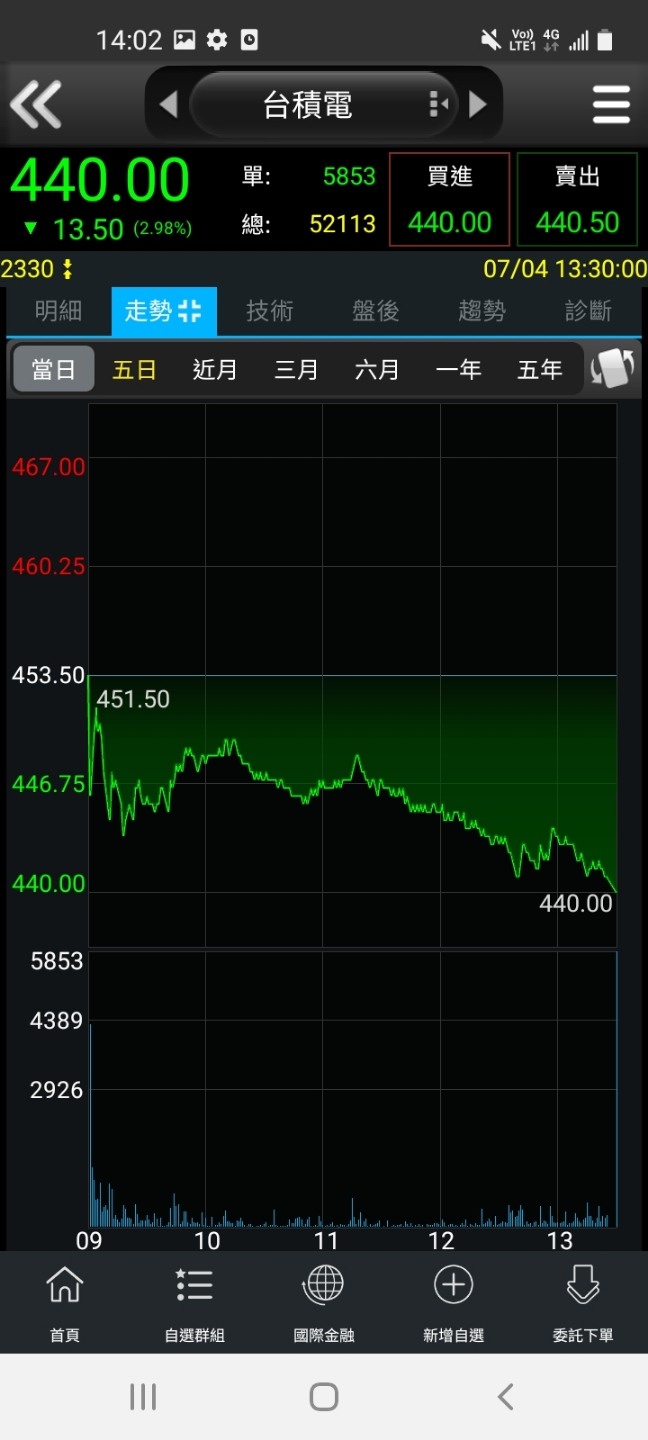Viewport: 648px width, 1440px height.
Task: Switch to the 明細 tab
Action: click(x=58, y=311)
